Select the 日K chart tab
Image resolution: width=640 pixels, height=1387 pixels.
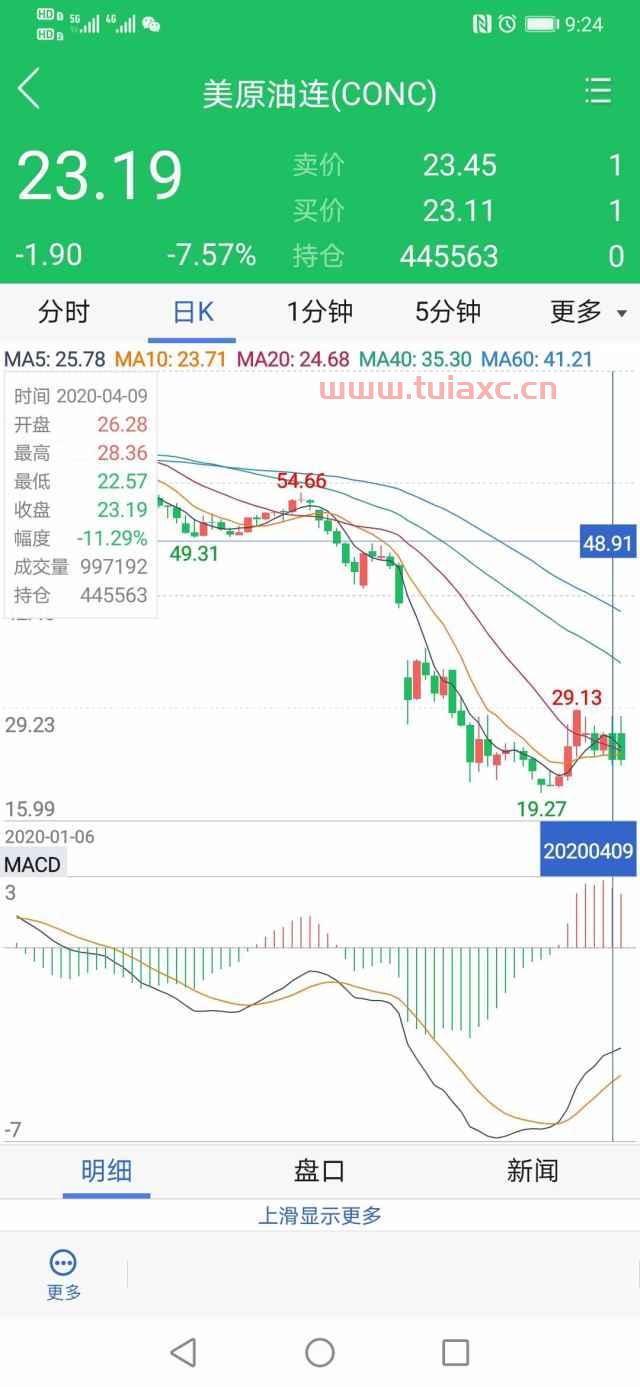point(193,312)
